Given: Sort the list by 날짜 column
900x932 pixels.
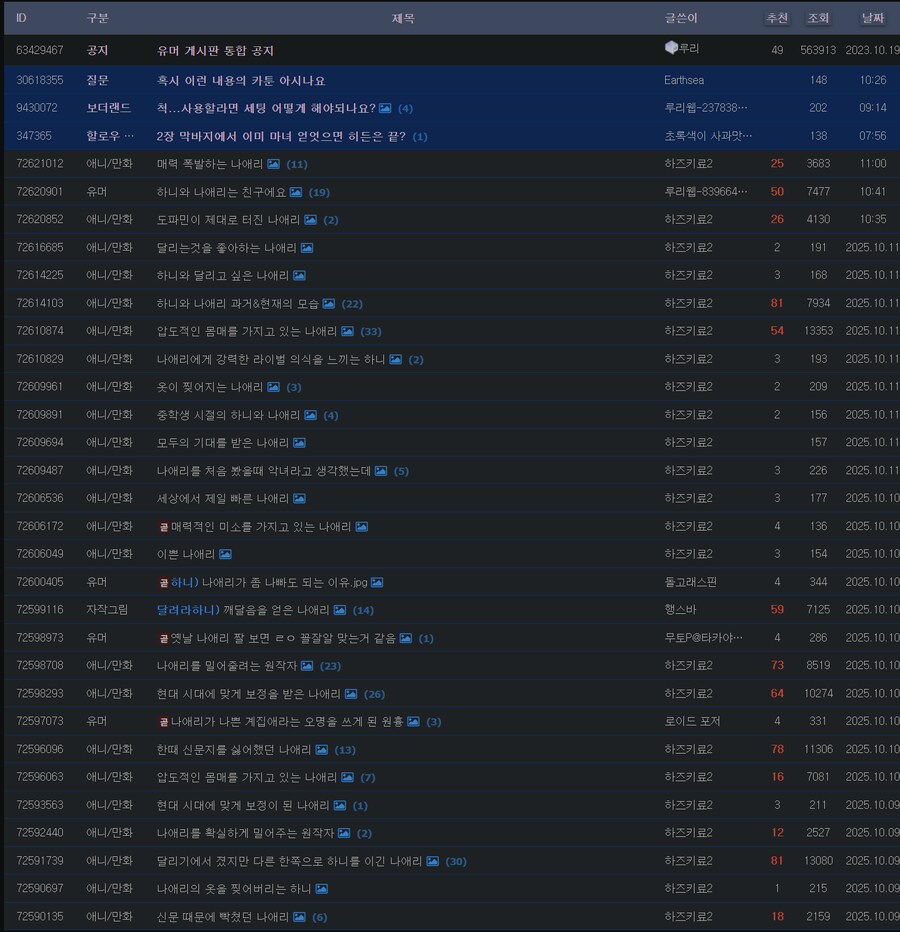Looking at the screenshot, I should (x=872, y=18).
